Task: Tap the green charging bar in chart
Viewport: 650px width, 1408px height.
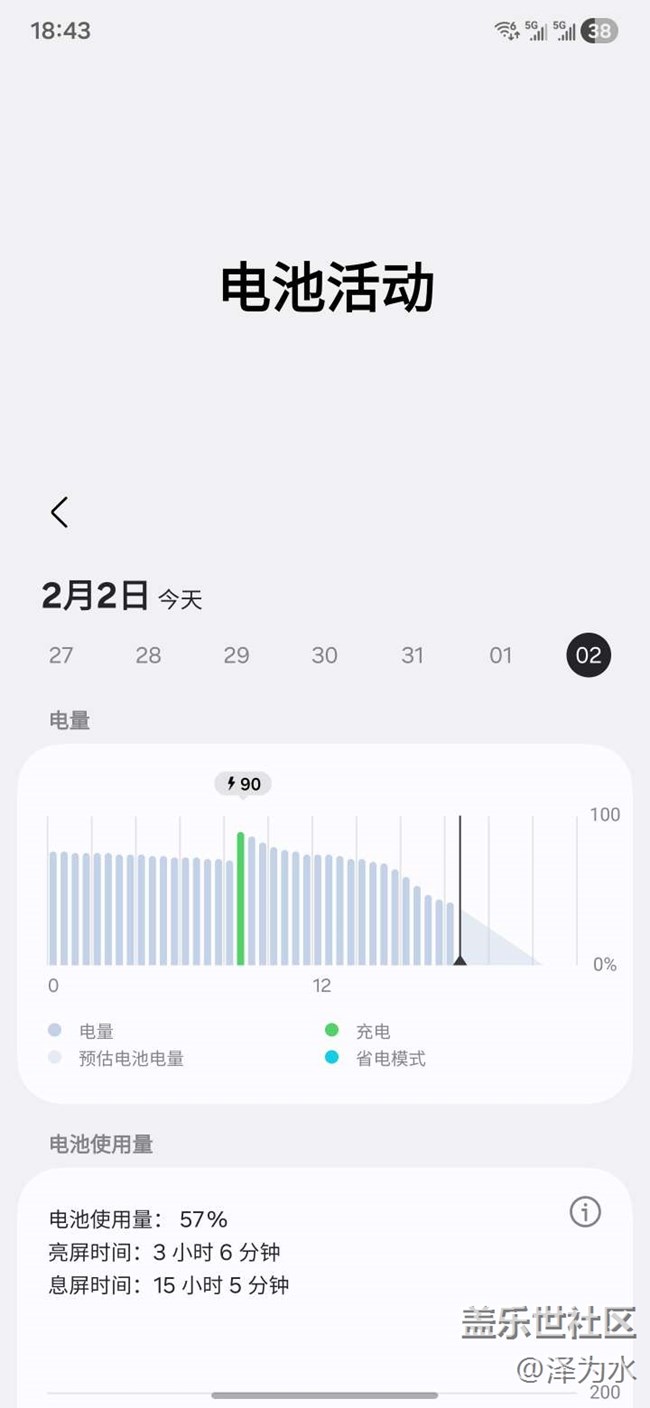Action: [x=240, y=900]
